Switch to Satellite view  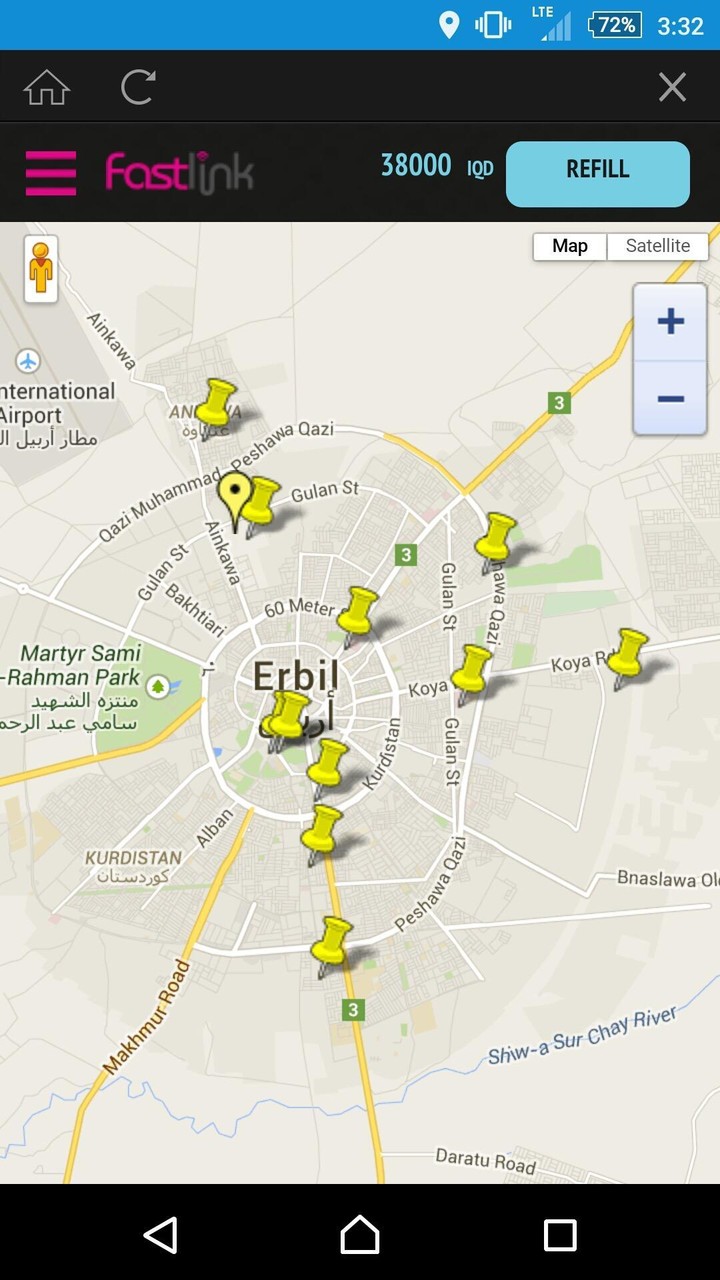657,246
